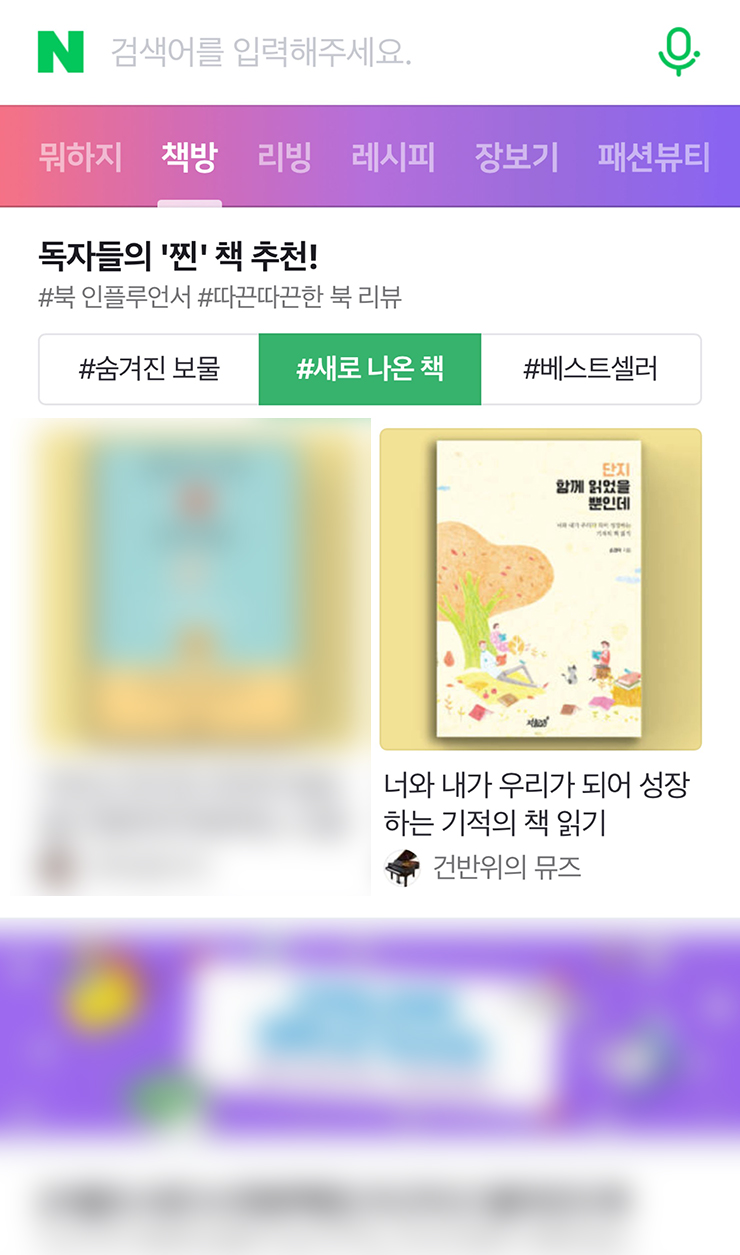Open the 단지 함께 읽었을 뿐인데 book card
The image size is (740, 1255).
540,590
